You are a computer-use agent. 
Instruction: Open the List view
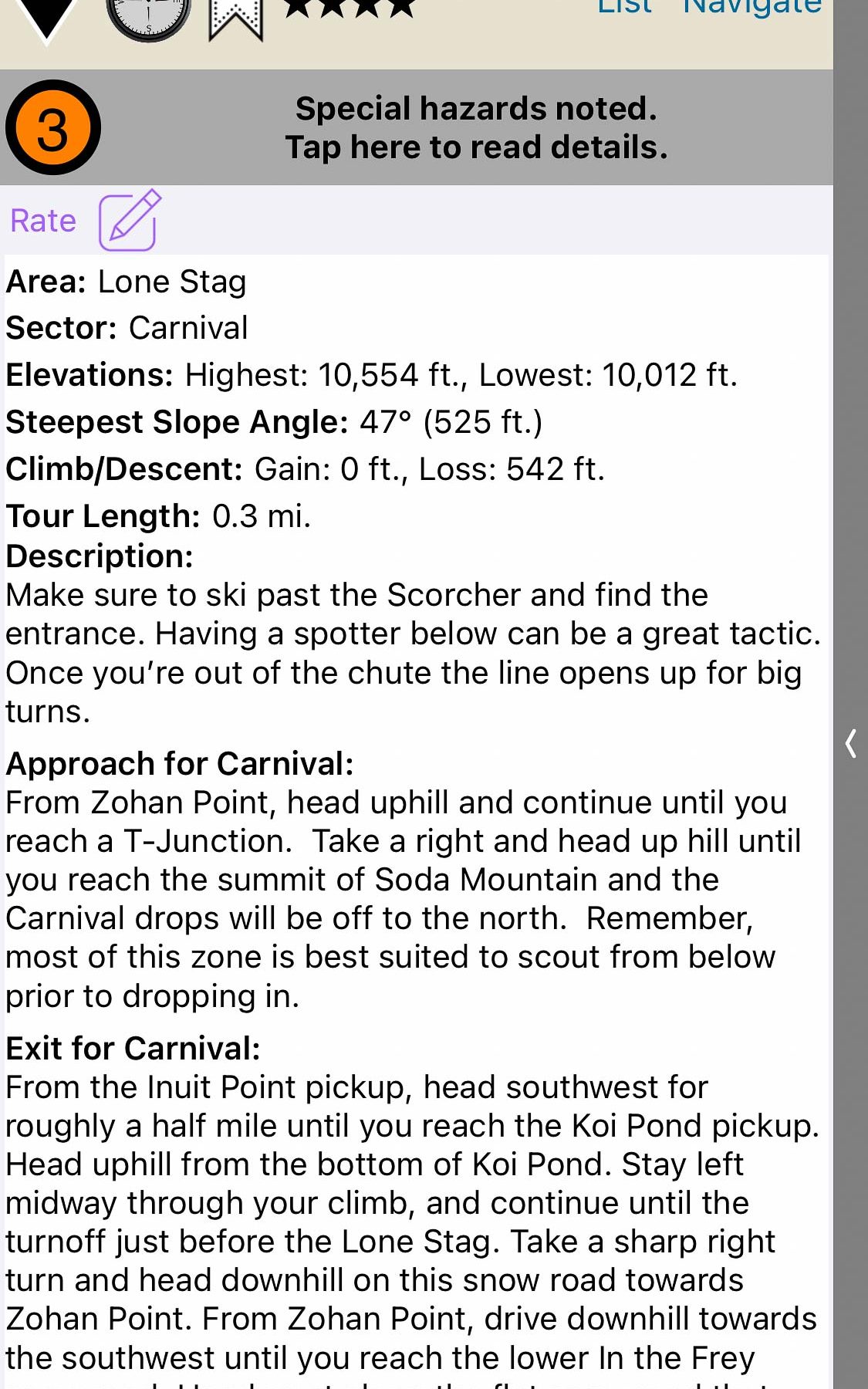tap(624, 8)
